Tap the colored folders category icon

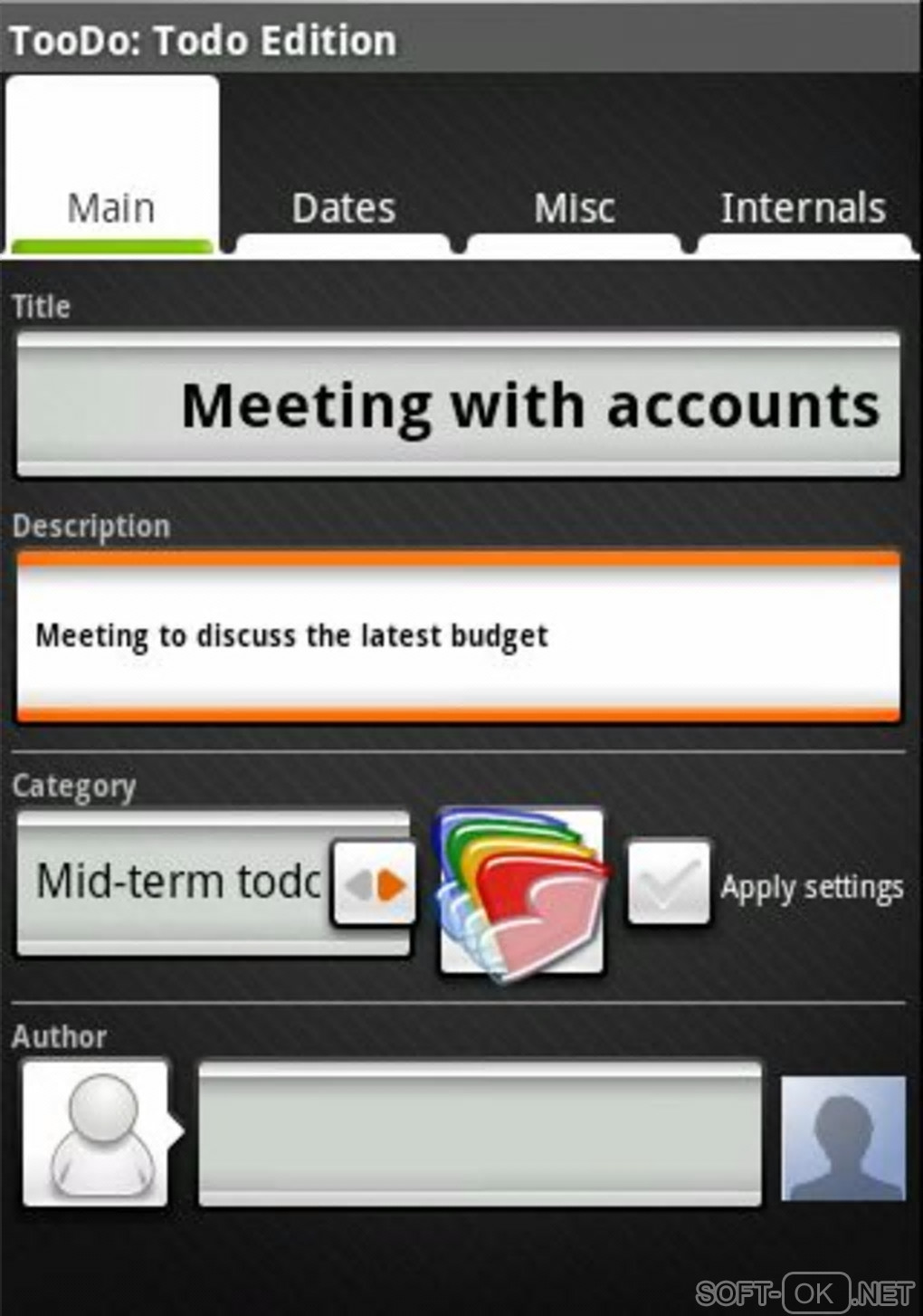(x=521, y=892)
